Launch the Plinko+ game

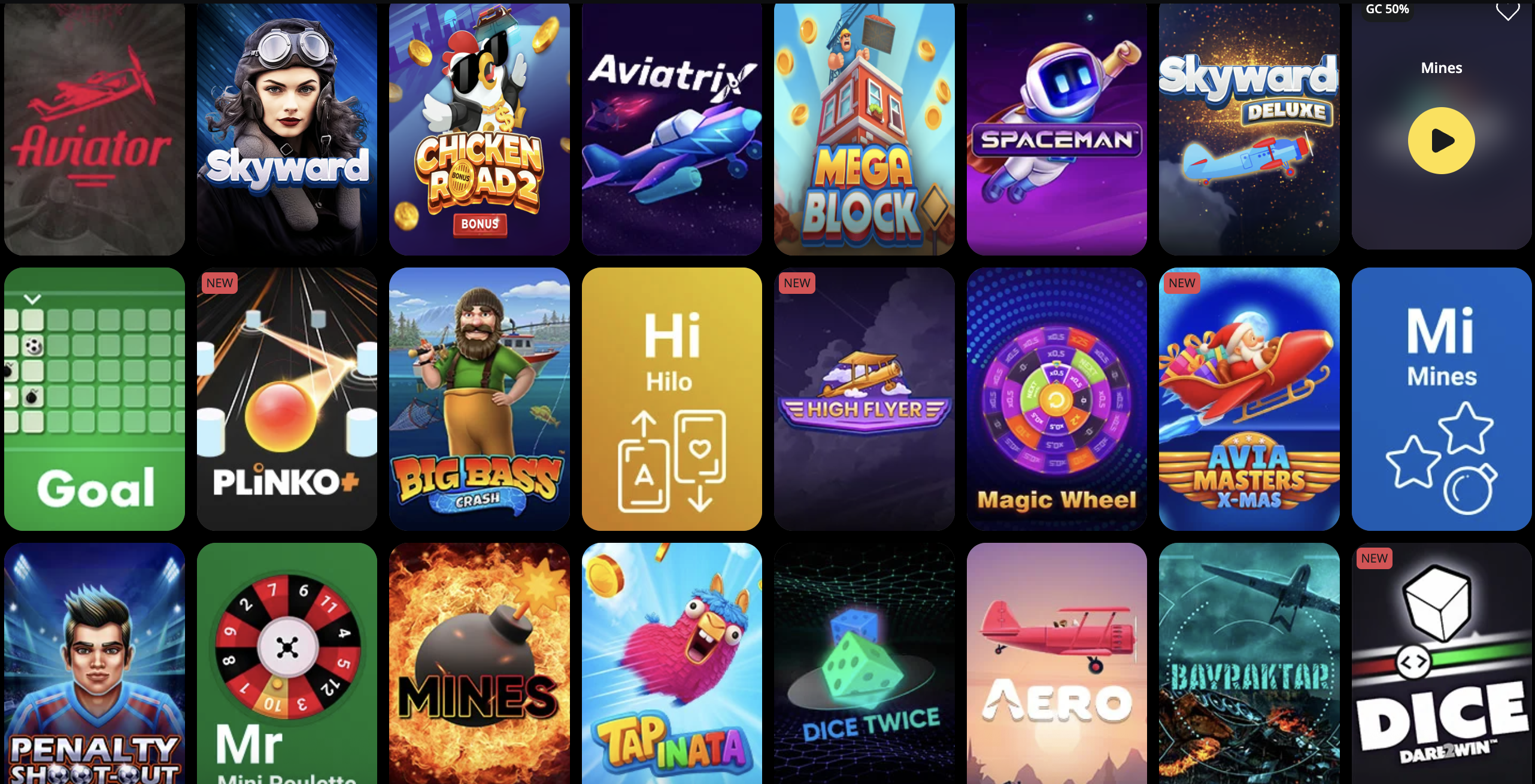pyautogui.click(x=287, y=399)
